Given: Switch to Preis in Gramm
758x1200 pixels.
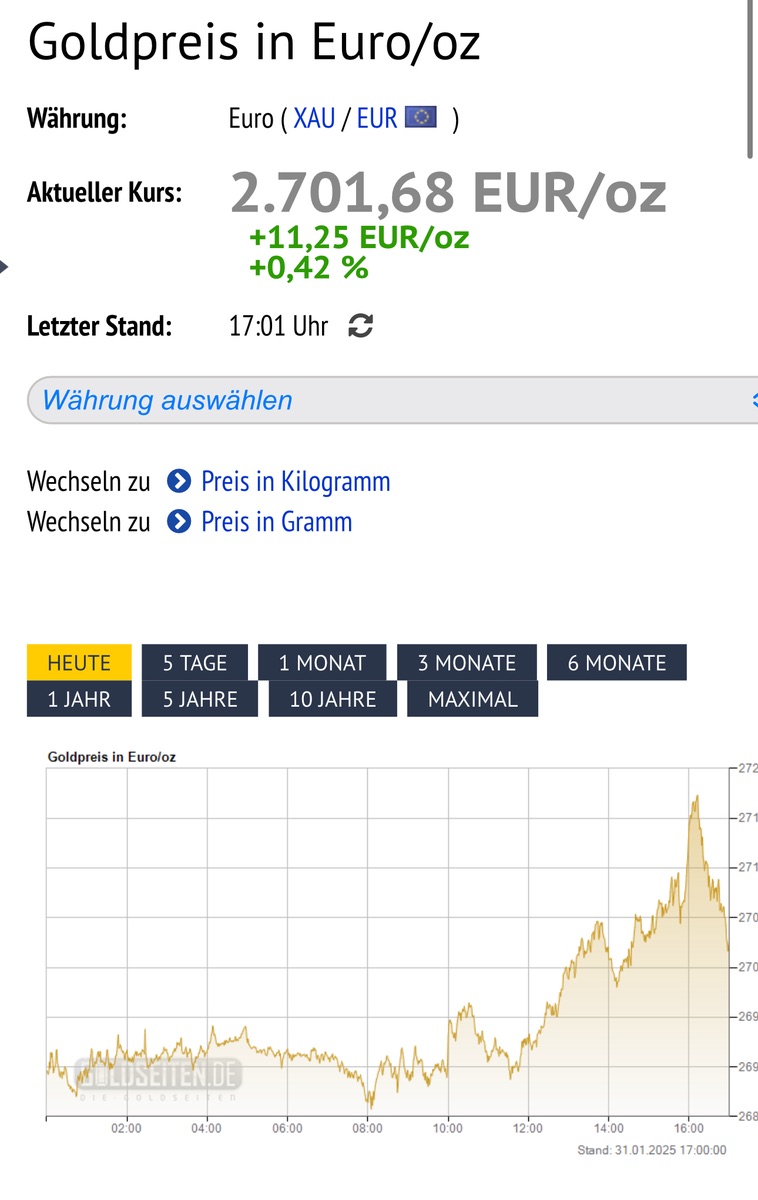Looking at the screenshot, I should click(276, 522).
